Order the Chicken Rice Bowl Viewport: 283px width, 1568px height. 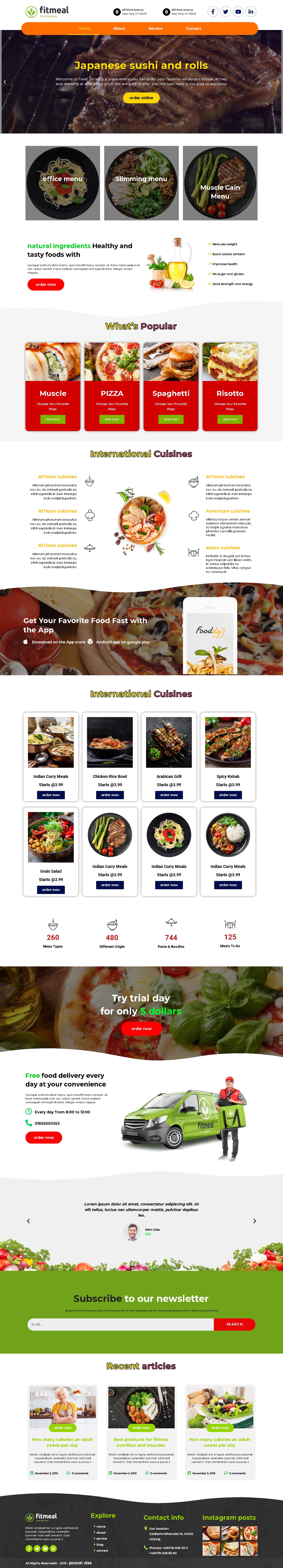point(110,795)
